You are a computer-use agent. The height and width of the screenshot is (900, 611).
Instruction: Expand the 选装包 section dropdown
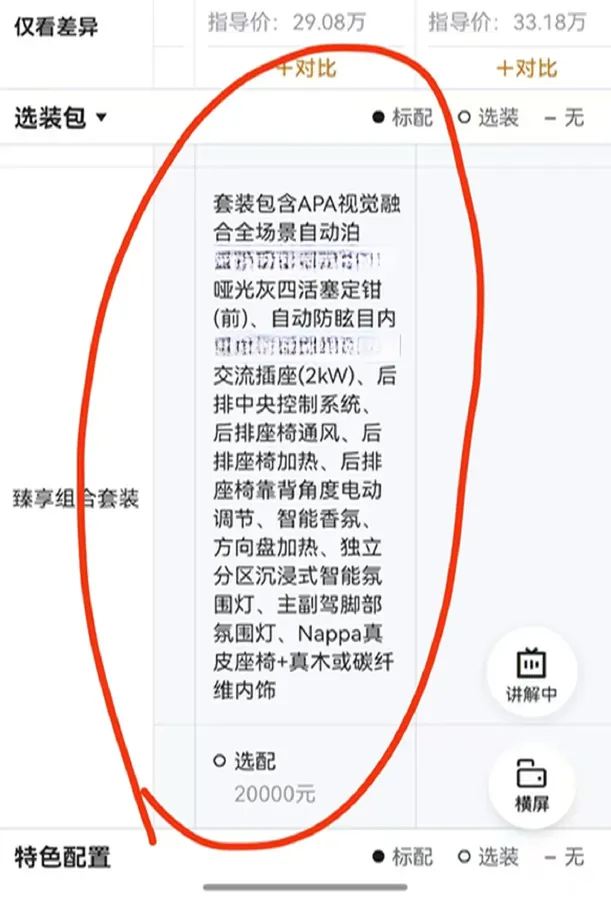pos(62,119)
